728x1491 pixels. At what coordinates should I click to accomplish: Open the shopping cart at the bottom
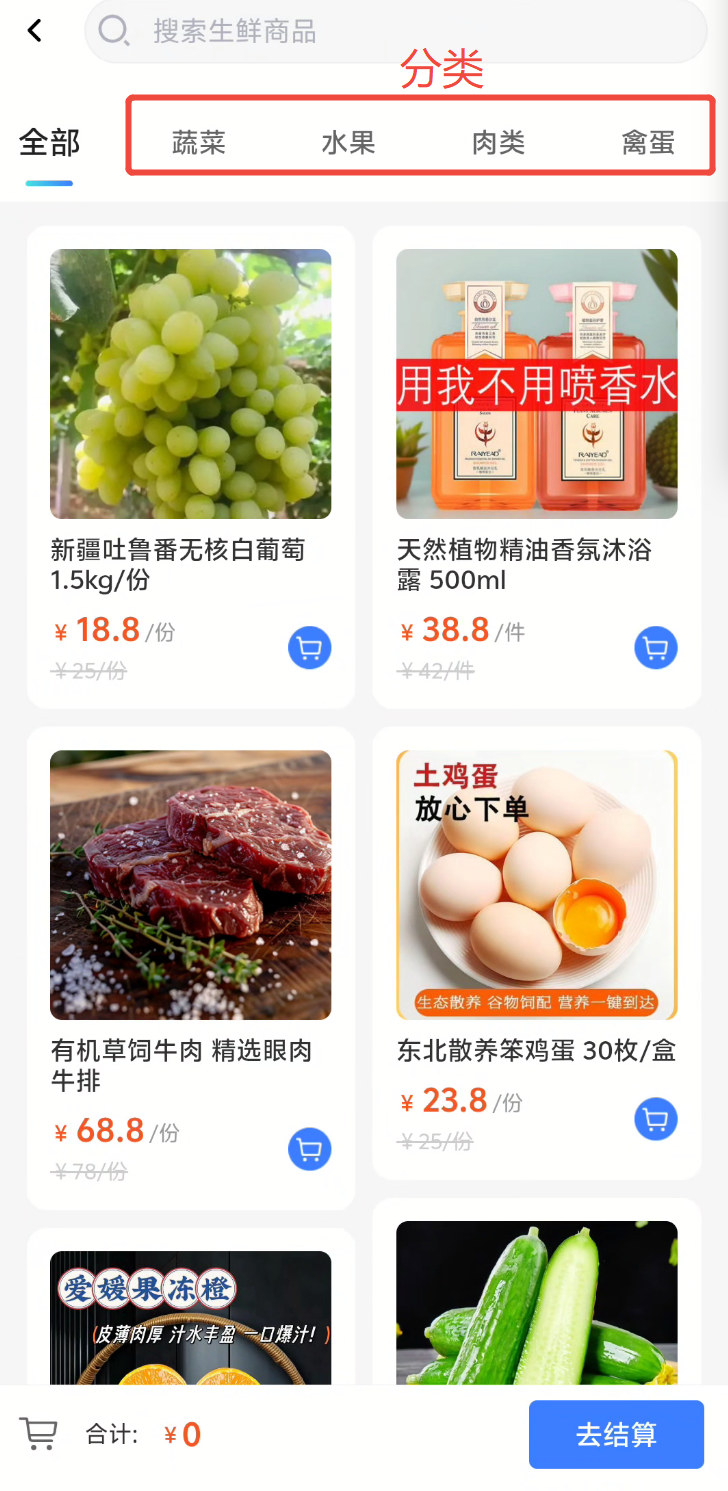(x=39, y=1434)
